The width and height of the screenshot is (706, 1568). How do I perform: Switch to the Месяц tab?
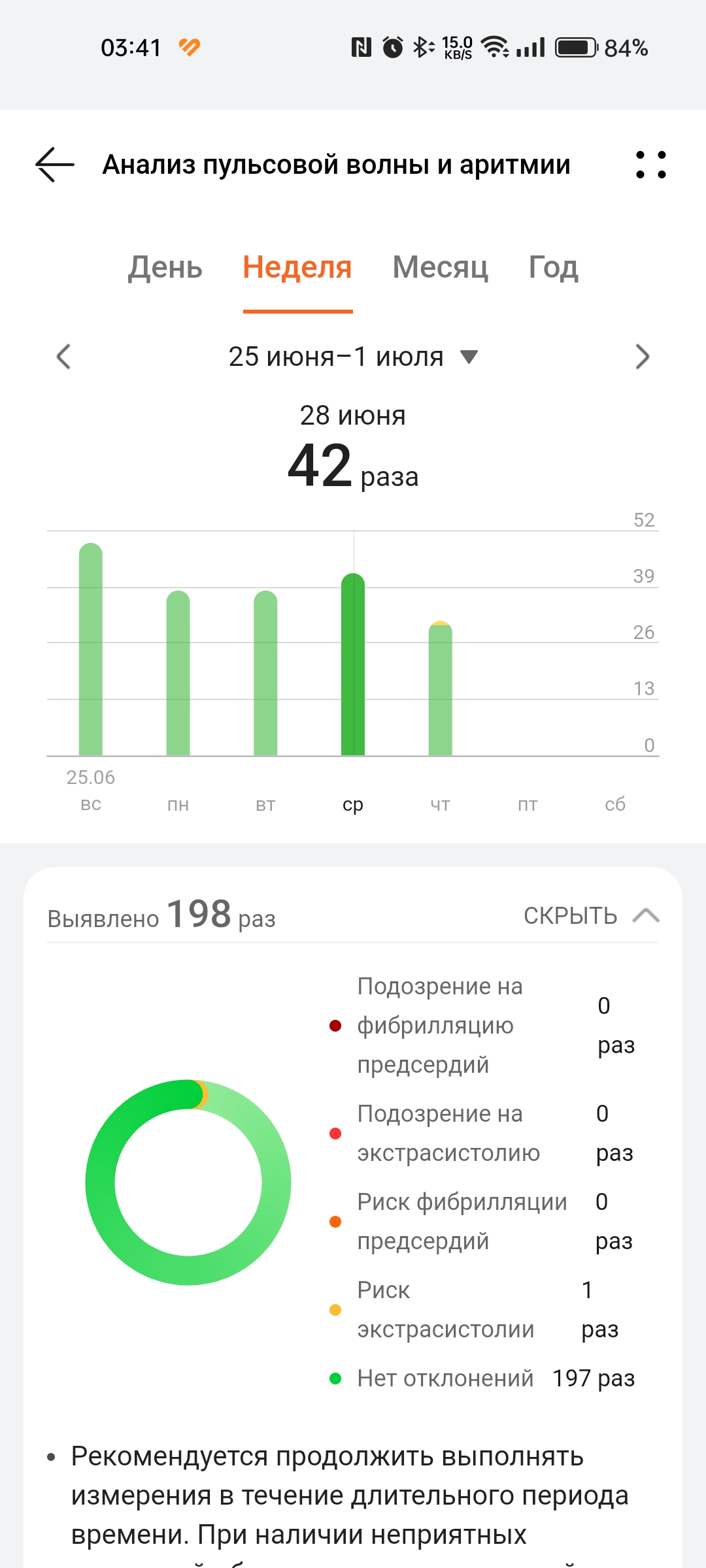coord(441,267)
